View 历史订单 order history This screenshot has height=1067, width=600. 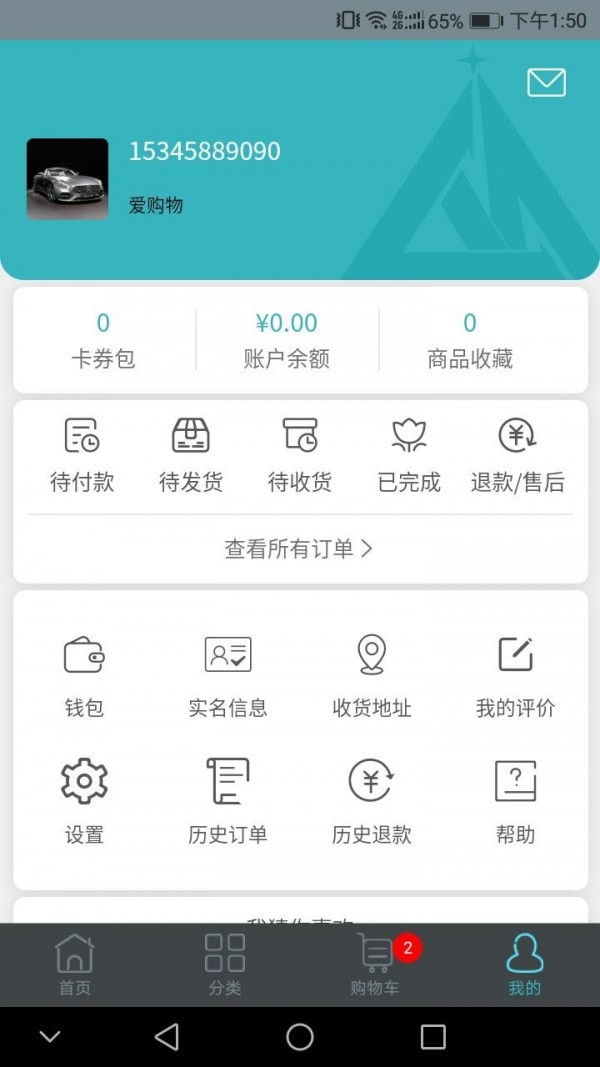pyautogui.click(x=228, y=801)
